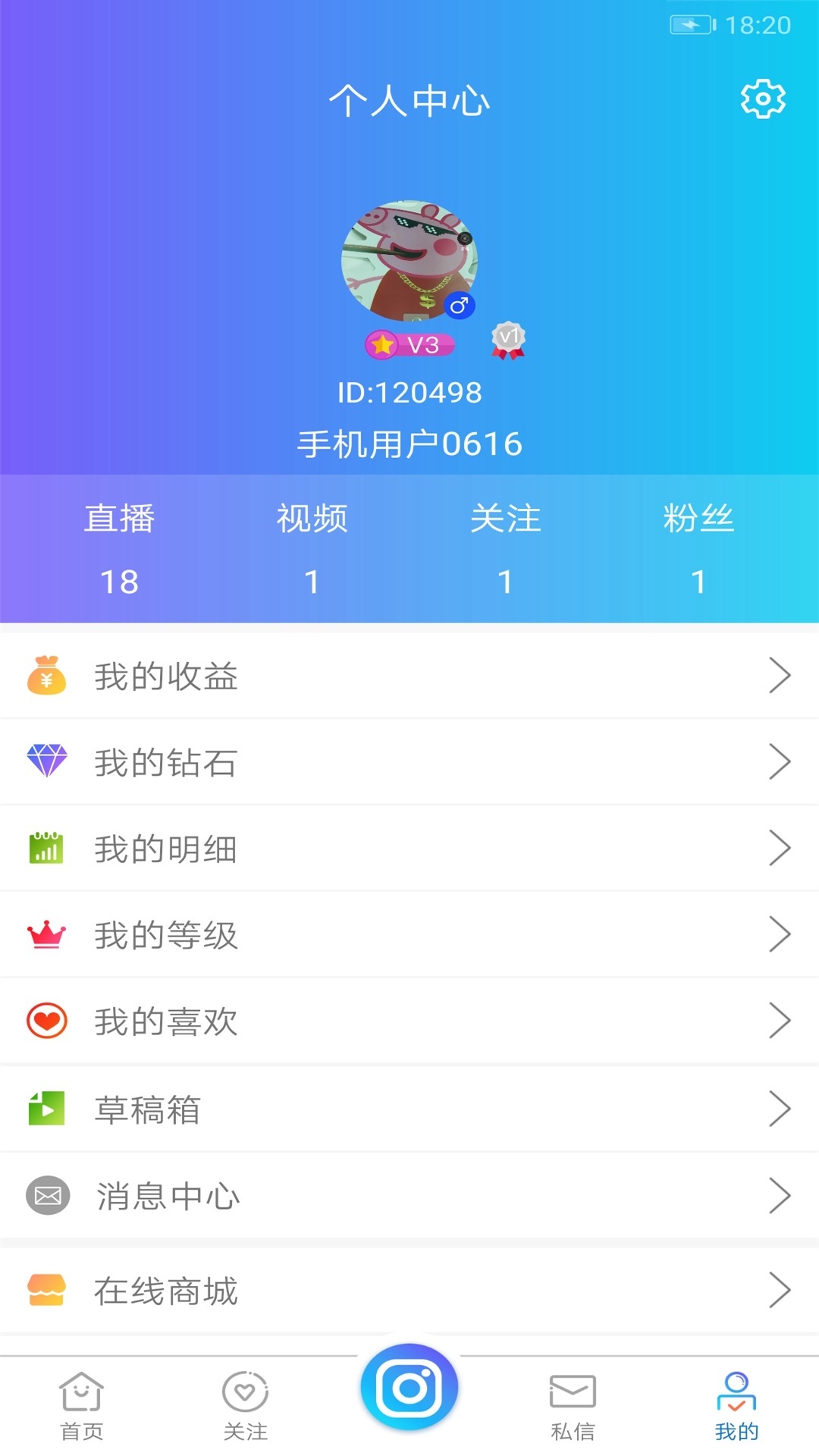
Task: Open the 粉丝 fans list
Action: 698,549
